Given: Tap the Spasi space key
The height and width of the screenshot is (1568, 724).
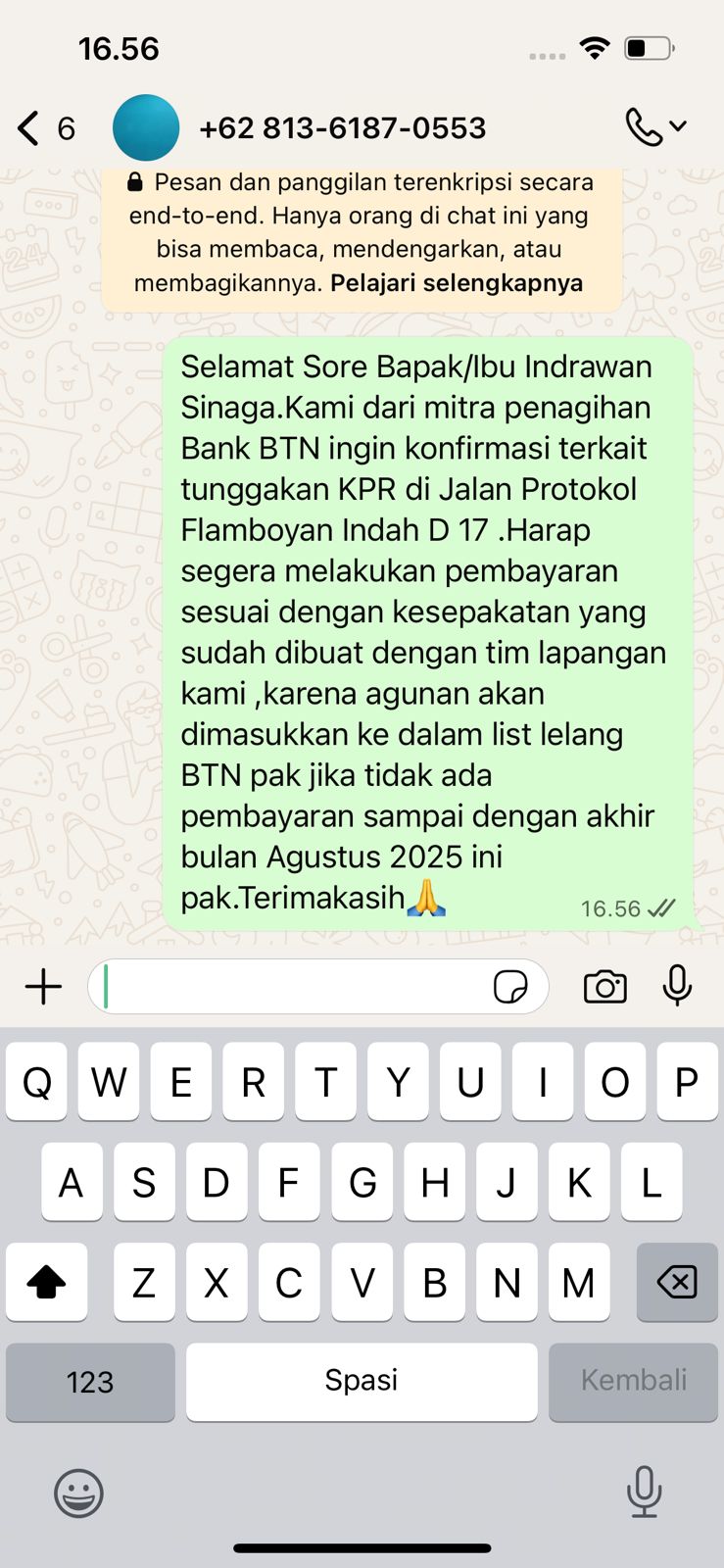Looking at the screenshot, I should (x=362, y=1382).
